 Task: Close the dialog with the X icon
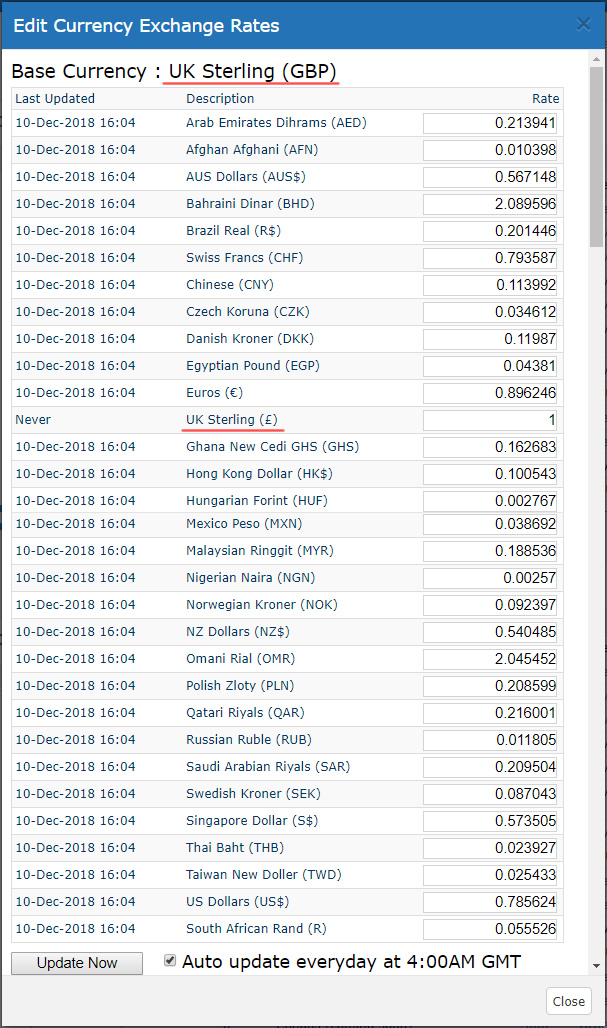(x=583, y=25)
